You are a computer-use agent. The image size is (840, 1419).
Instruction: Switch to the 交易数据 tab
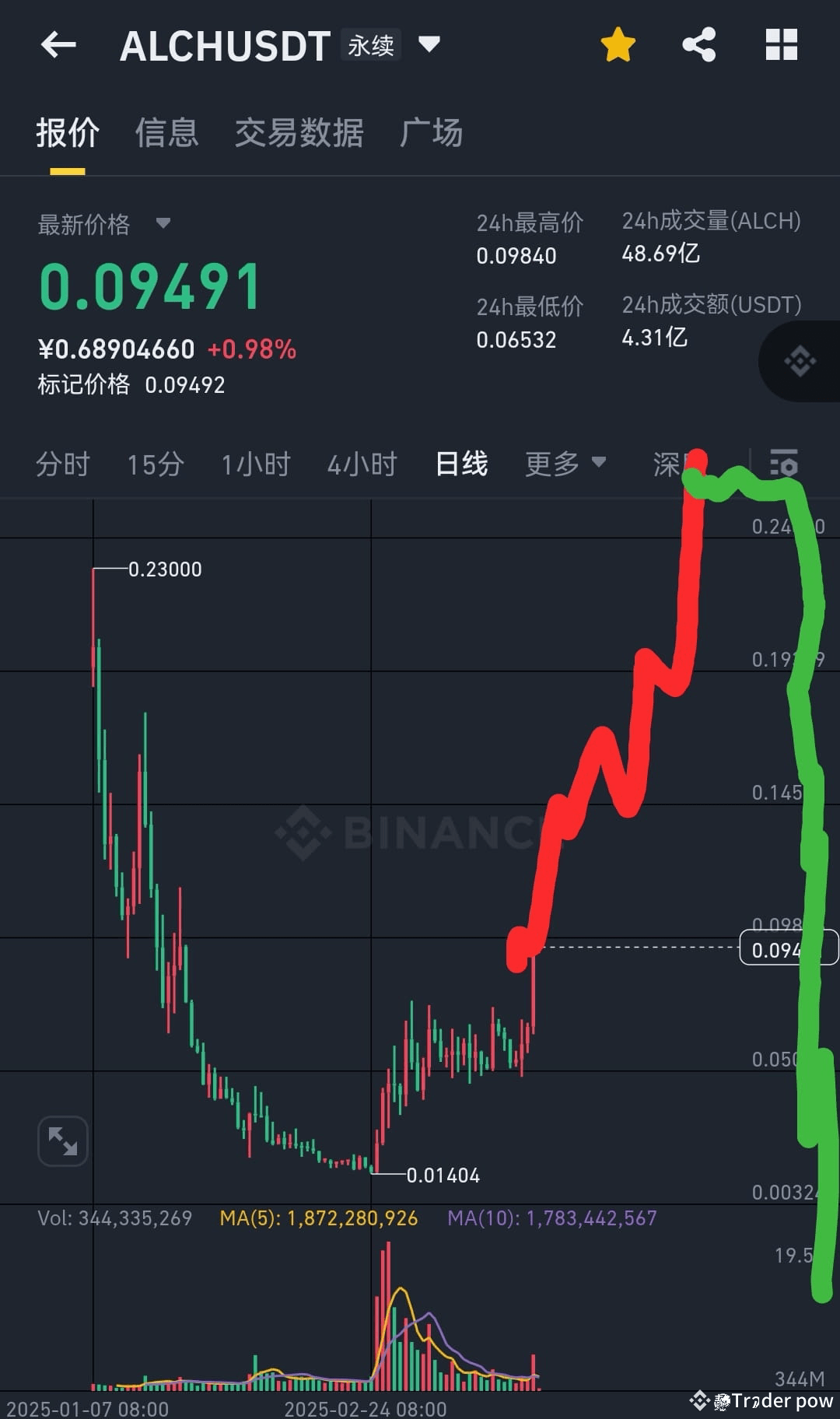[299, 133]
